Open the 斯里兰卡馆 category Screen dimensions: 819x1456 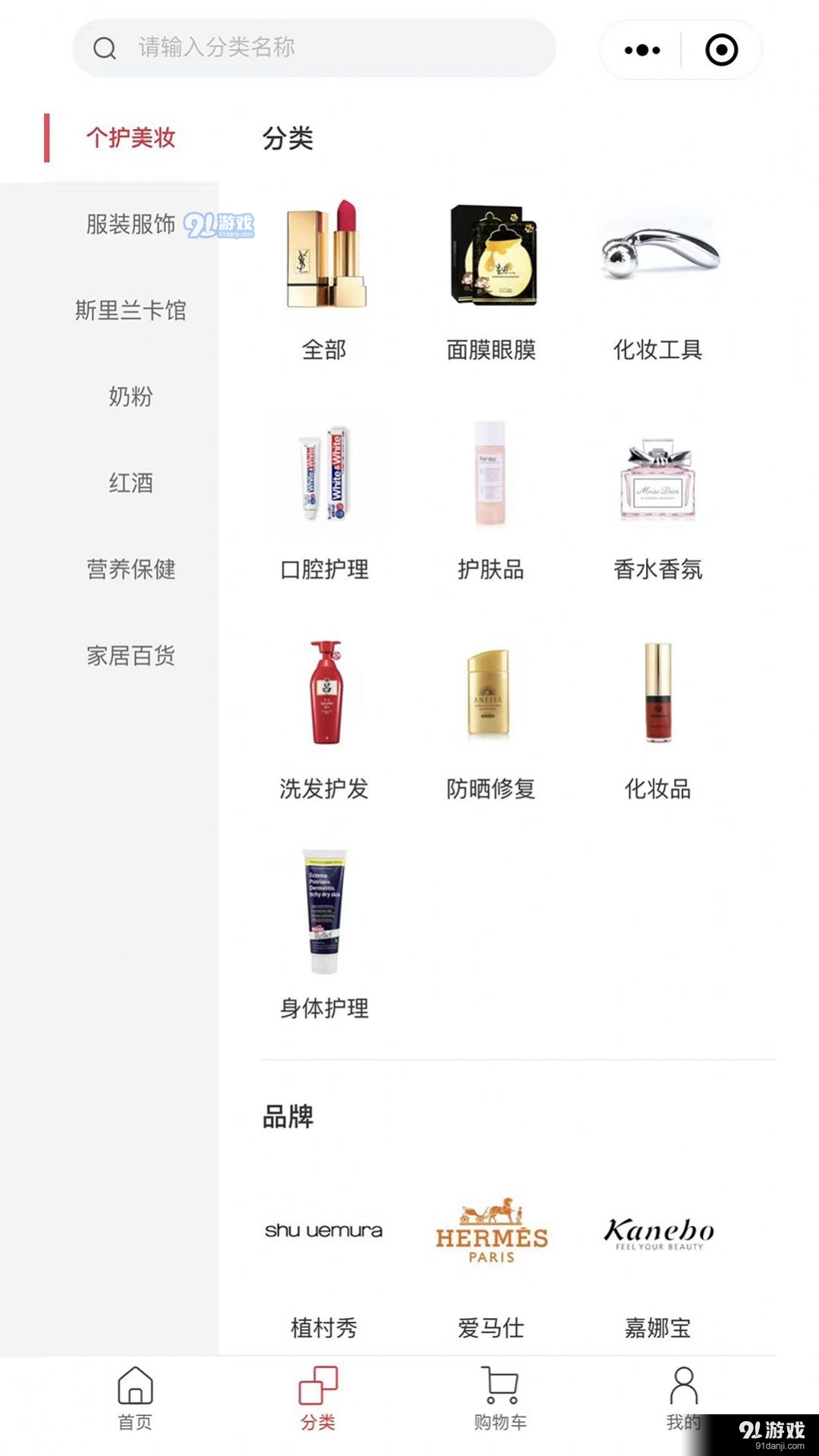pyautogui.click(x=131, y=311)
